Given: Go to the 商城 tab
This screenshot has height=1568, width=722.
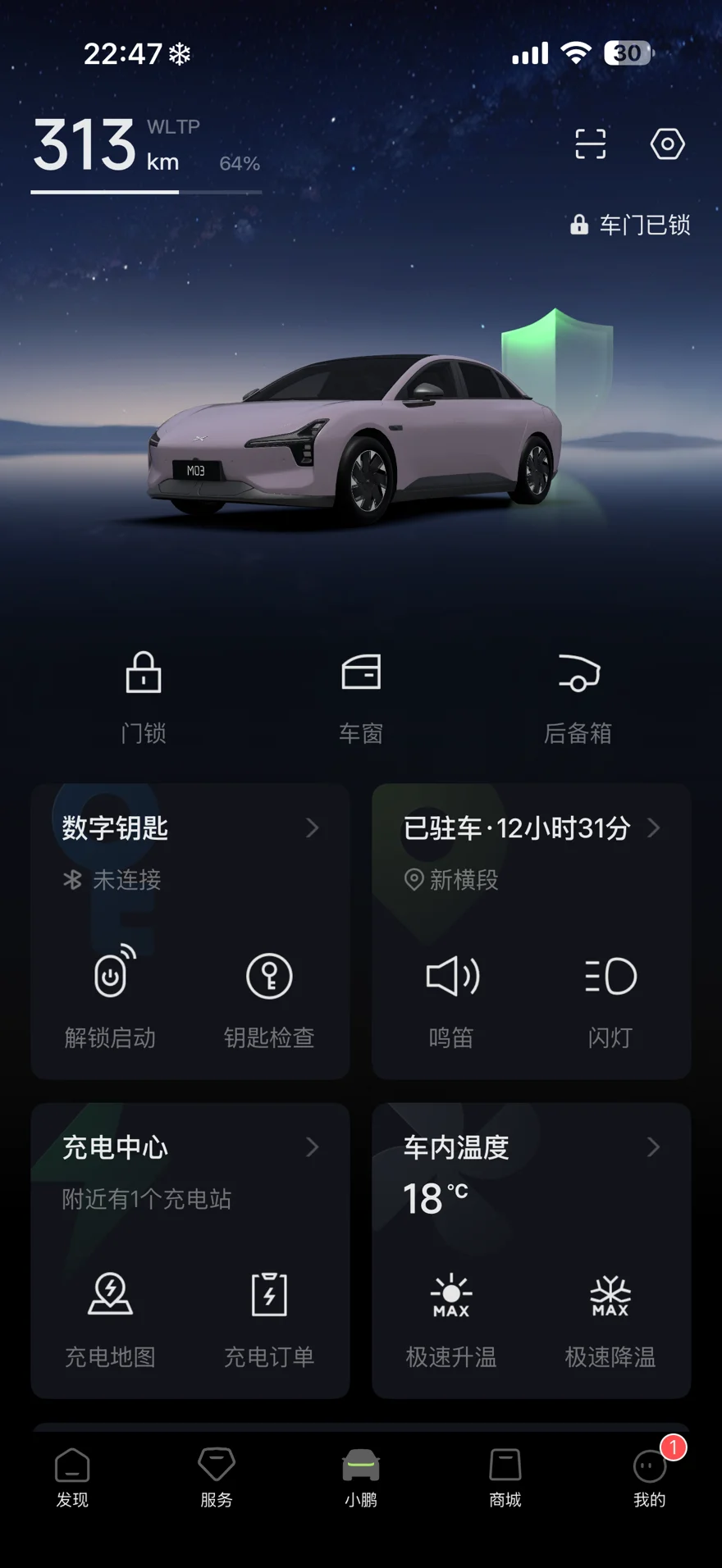Looking at the screenshot, I should [505, 1478].
